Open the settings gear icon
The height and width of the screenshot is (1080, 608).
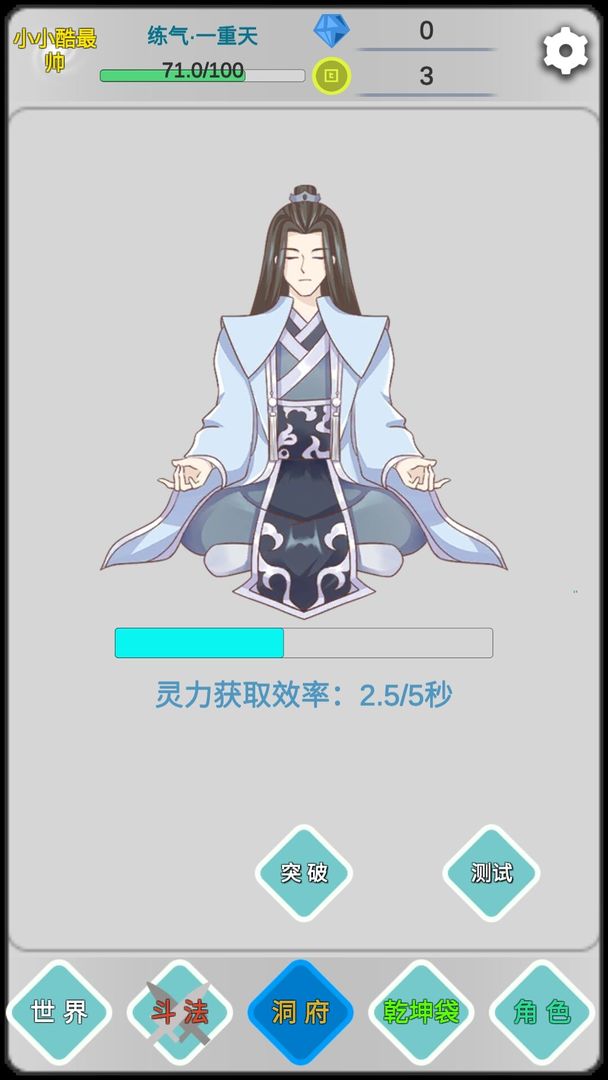tap(565, 51)
